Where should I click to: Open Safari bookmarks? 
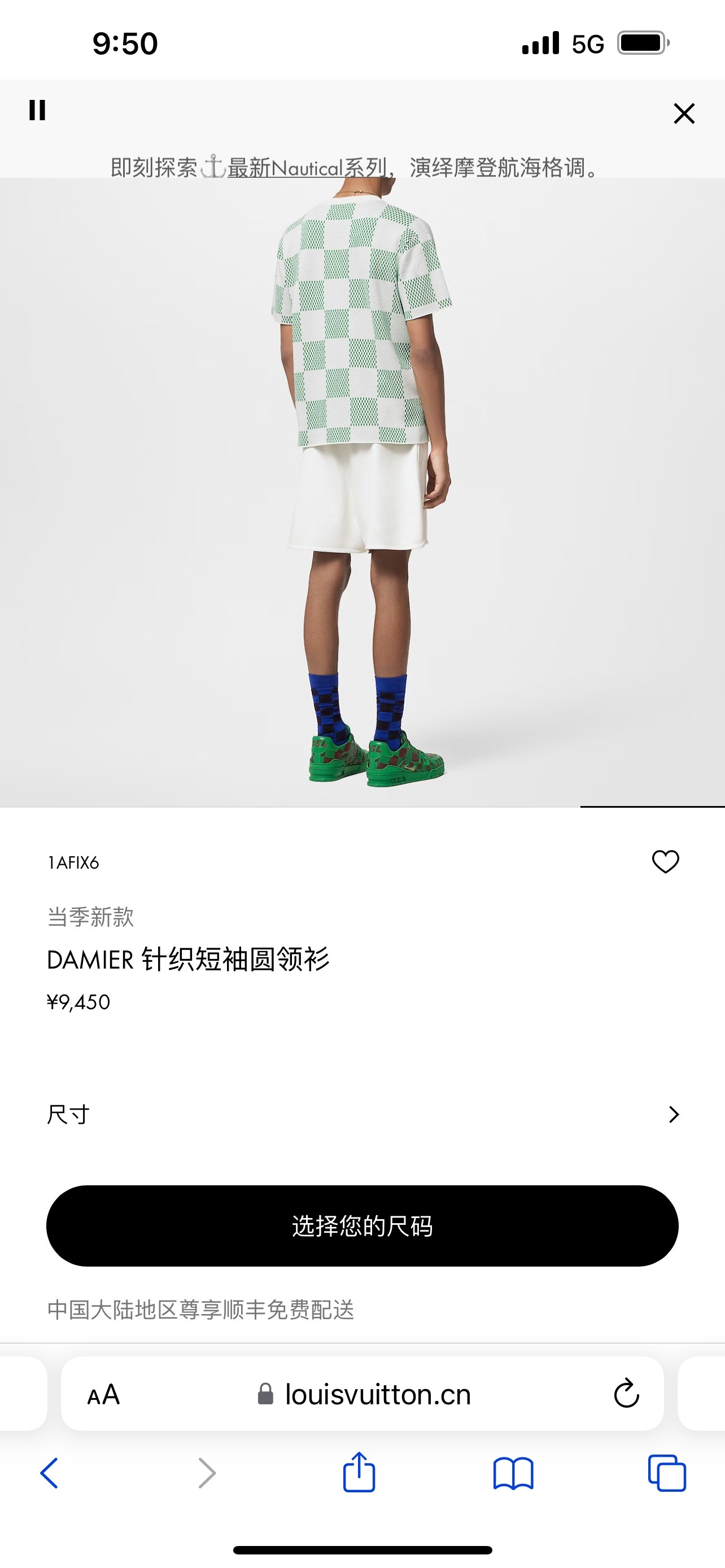(513, 1473)
